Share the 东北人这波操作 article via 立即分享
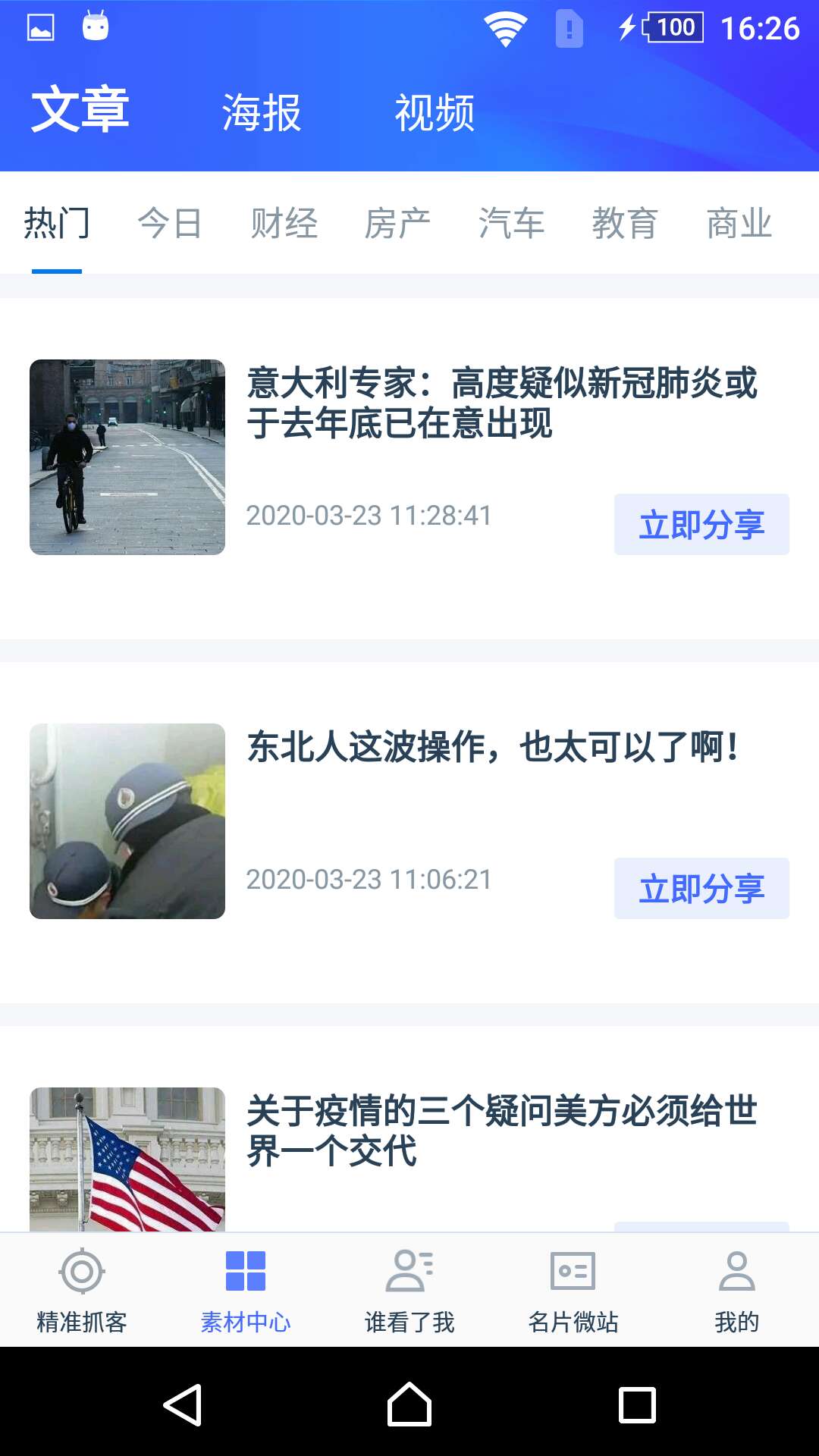This screenshot has height=1456, width=819. tap(701, 889)
